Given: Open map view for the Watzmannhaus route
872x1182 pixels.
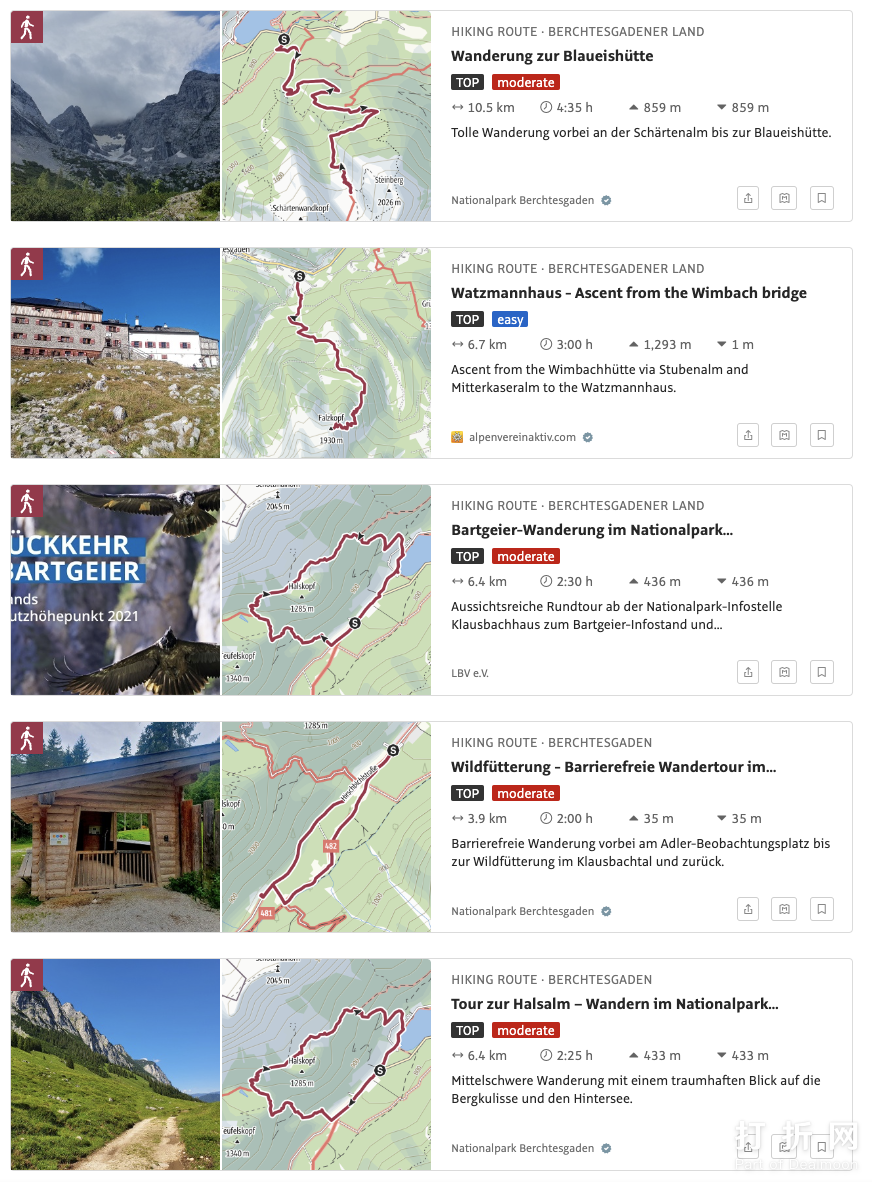Looking at the screenshot, I should pyautogui.click(x=785, y=435).
